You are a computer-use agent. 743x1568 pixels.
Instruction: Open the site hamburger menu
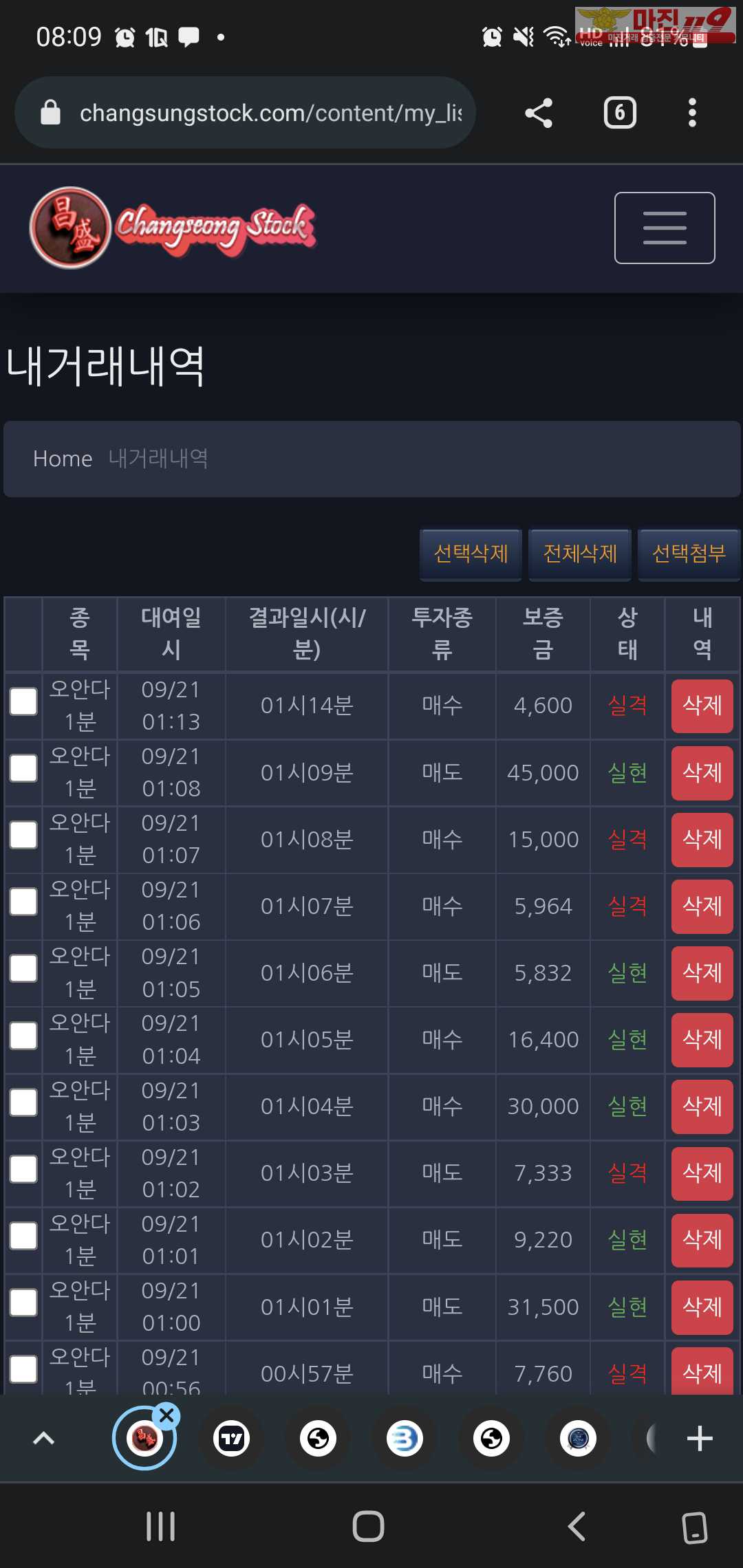pos(665,228)
